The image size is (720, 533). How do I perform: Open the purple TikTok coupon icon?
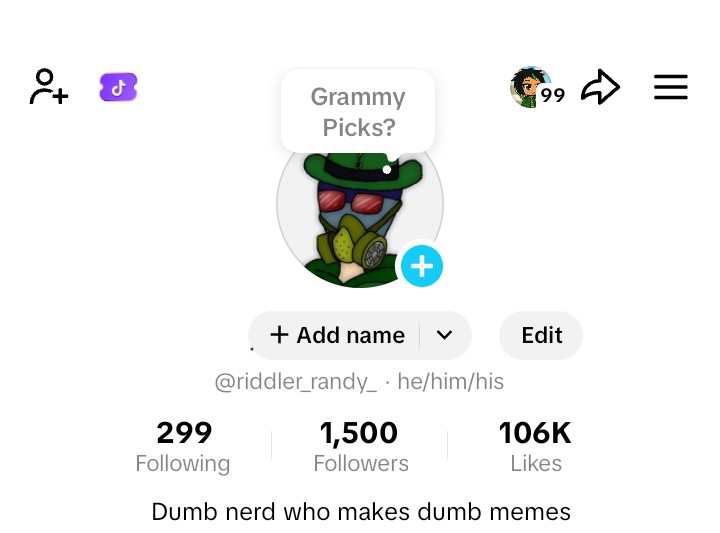(118, 87)
